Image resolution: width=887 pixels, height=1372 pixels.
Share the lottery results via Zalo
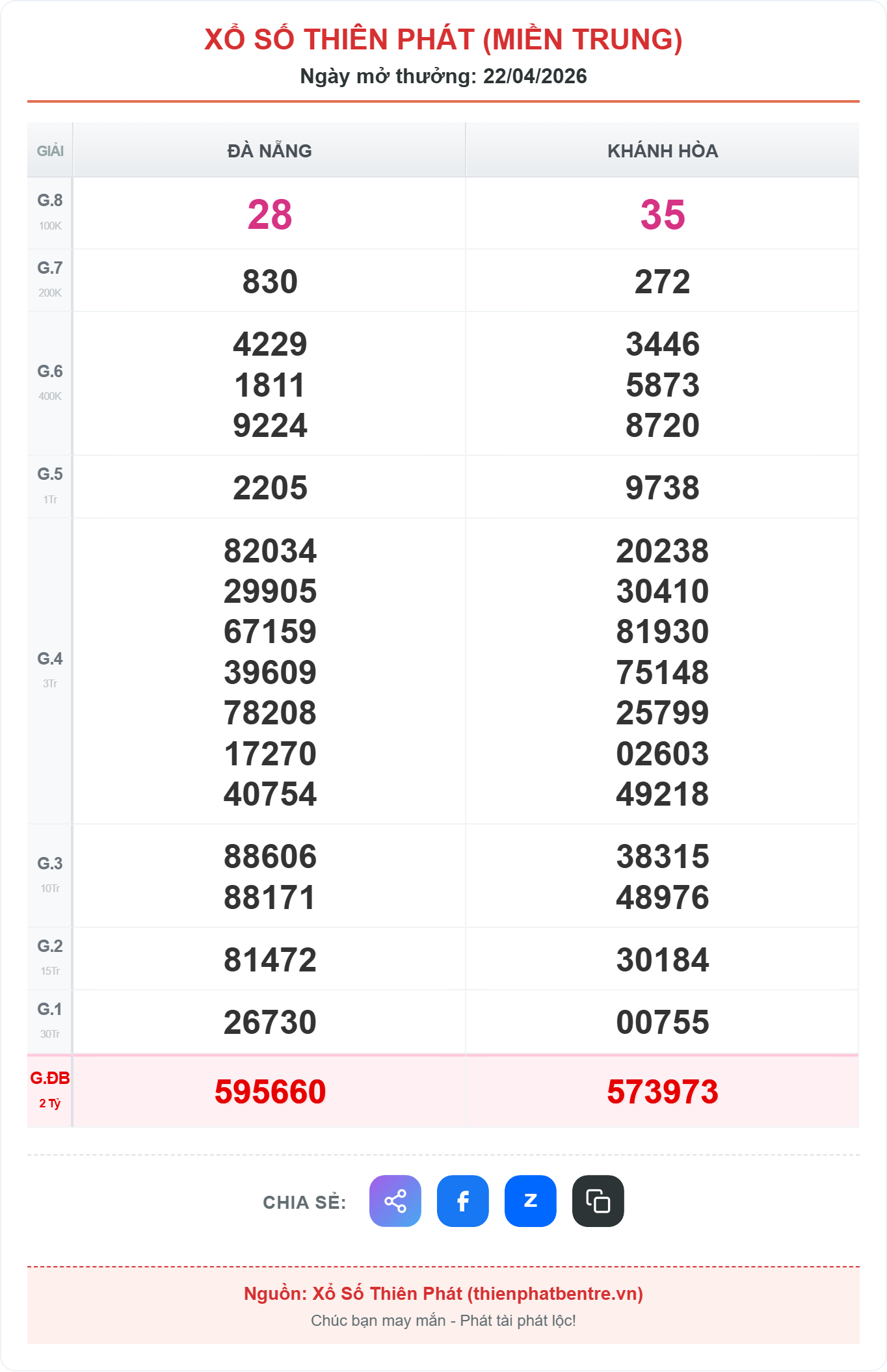pos(530,1200)
